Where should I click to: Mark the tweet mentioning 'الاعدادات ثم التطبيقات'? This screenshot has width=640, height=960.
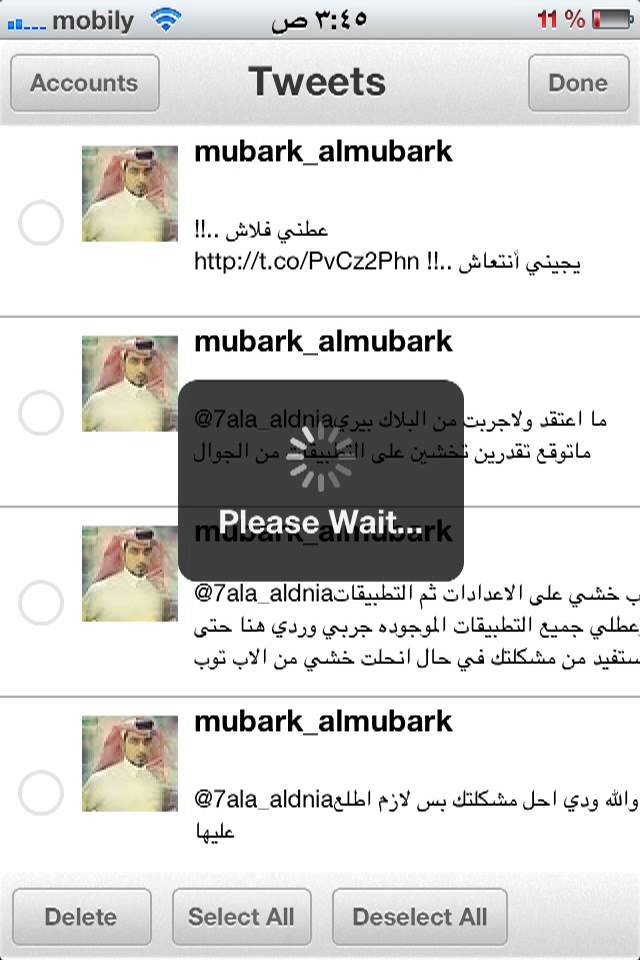coord(41,603)
